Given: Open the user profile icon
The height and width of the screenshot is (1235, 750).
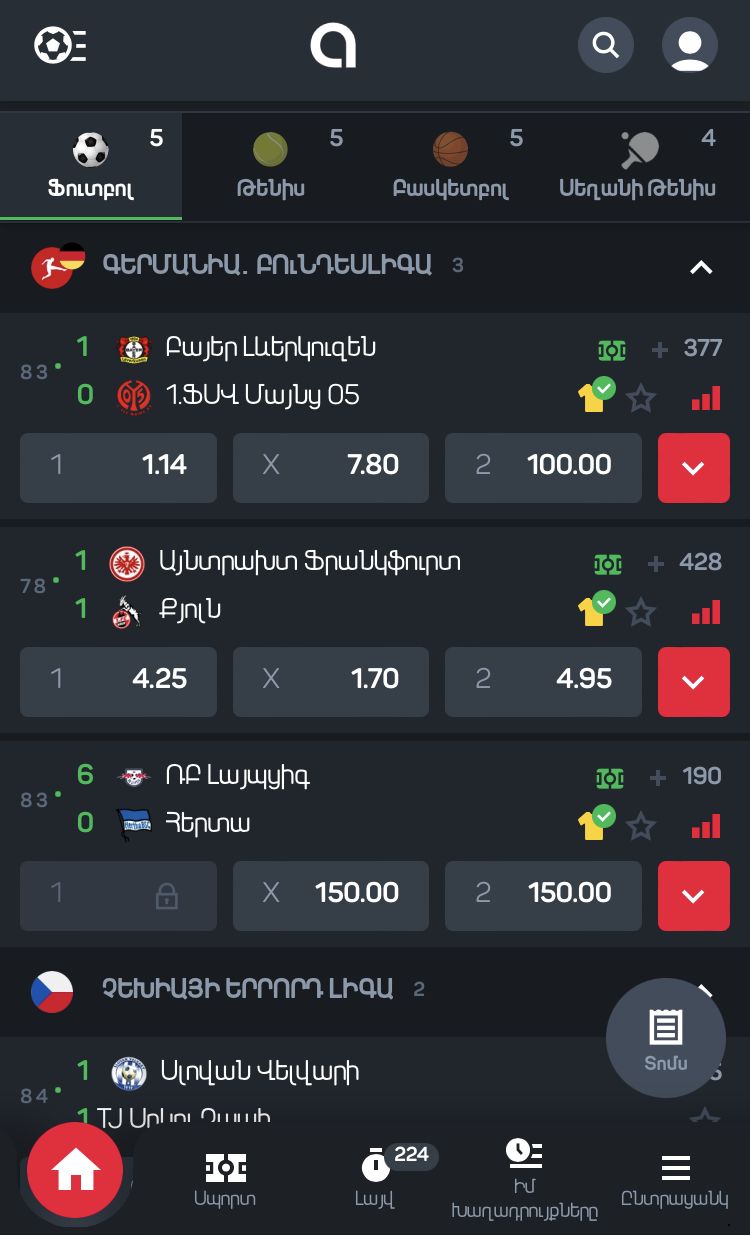Looking at the screenshot, I should click(x=690, y=45).
